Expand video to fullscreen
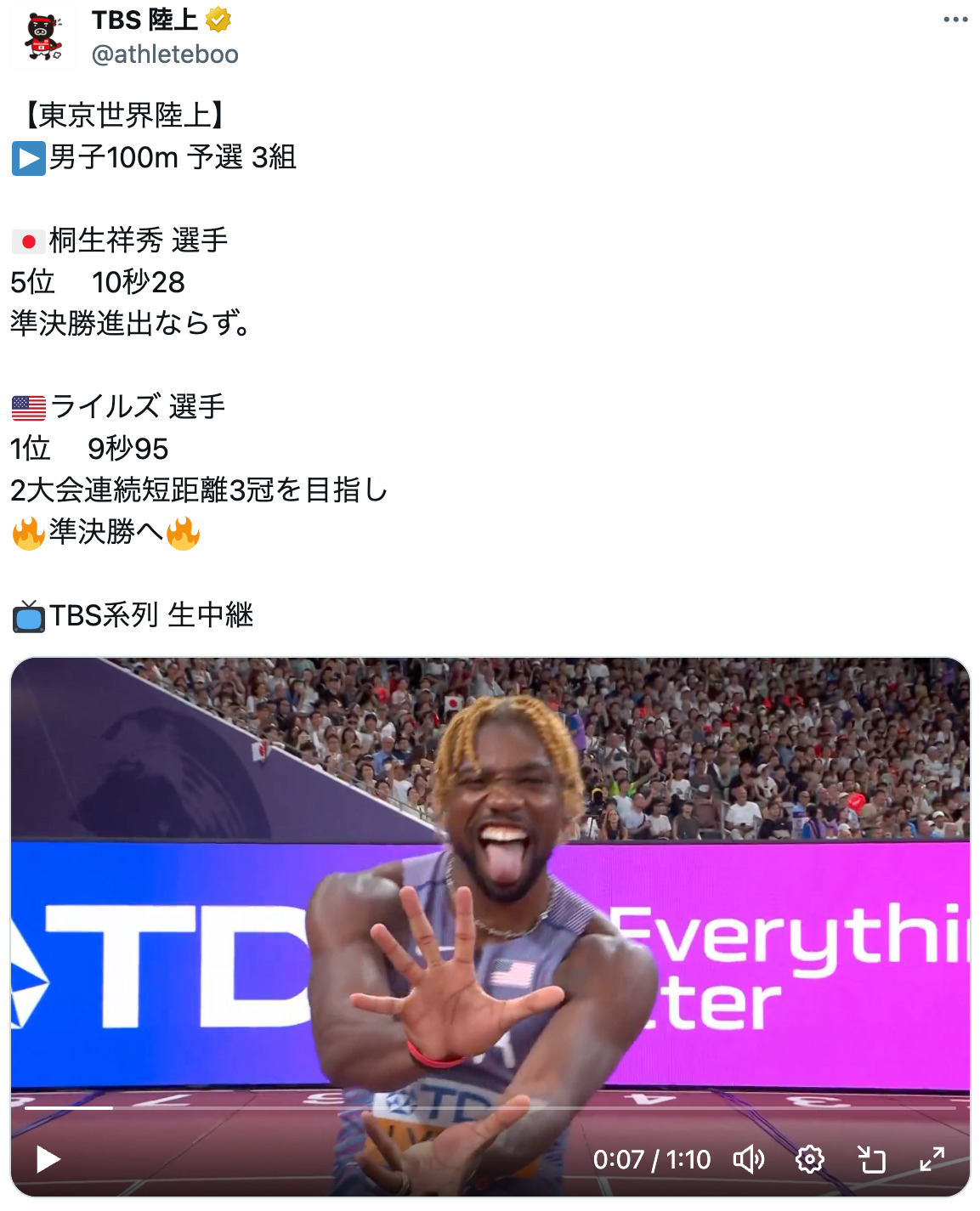980x1211 pixels. pos(932,1159)
